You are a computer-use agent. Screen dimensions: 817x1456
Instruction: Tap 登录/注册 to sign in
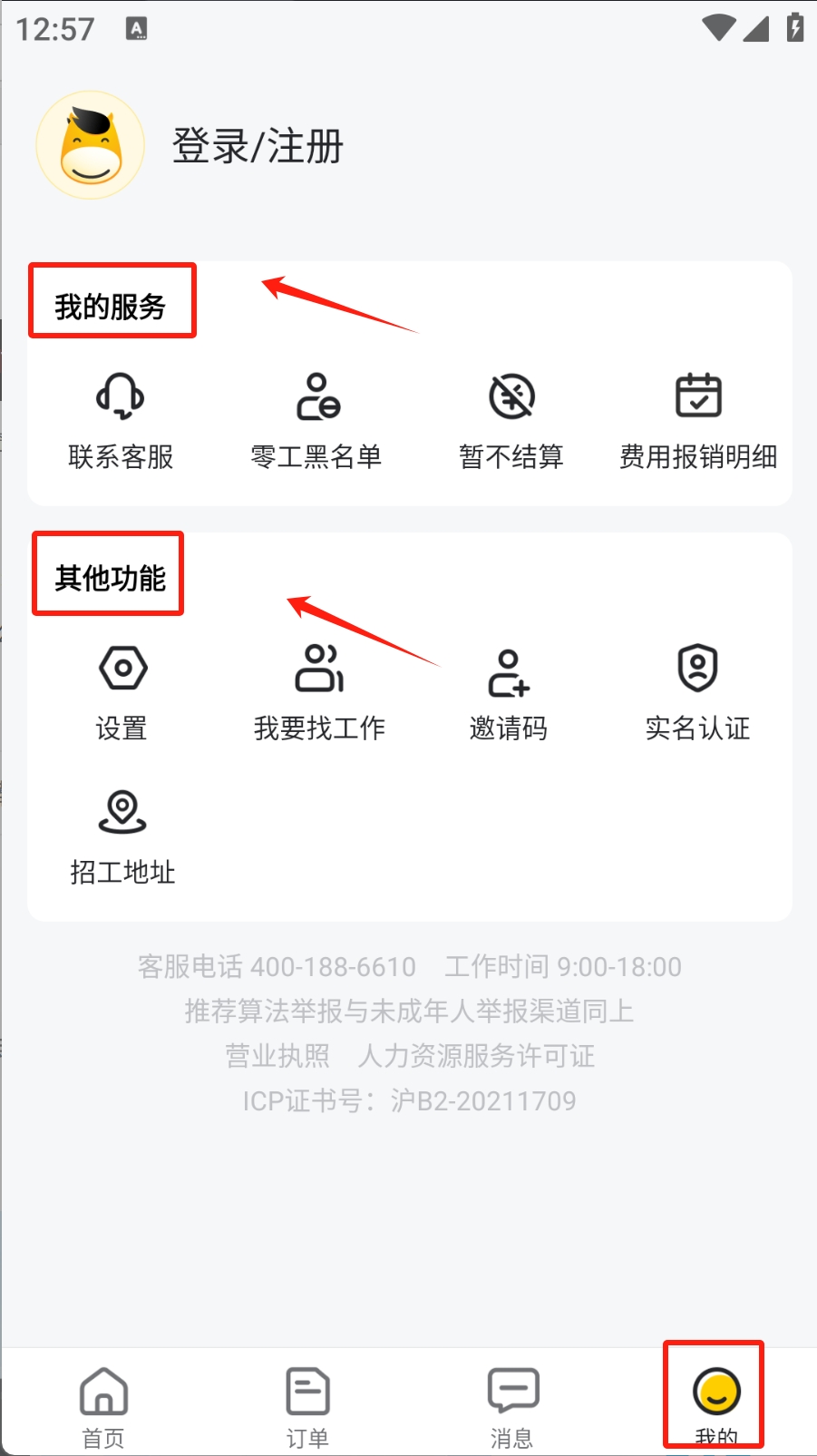258,146
